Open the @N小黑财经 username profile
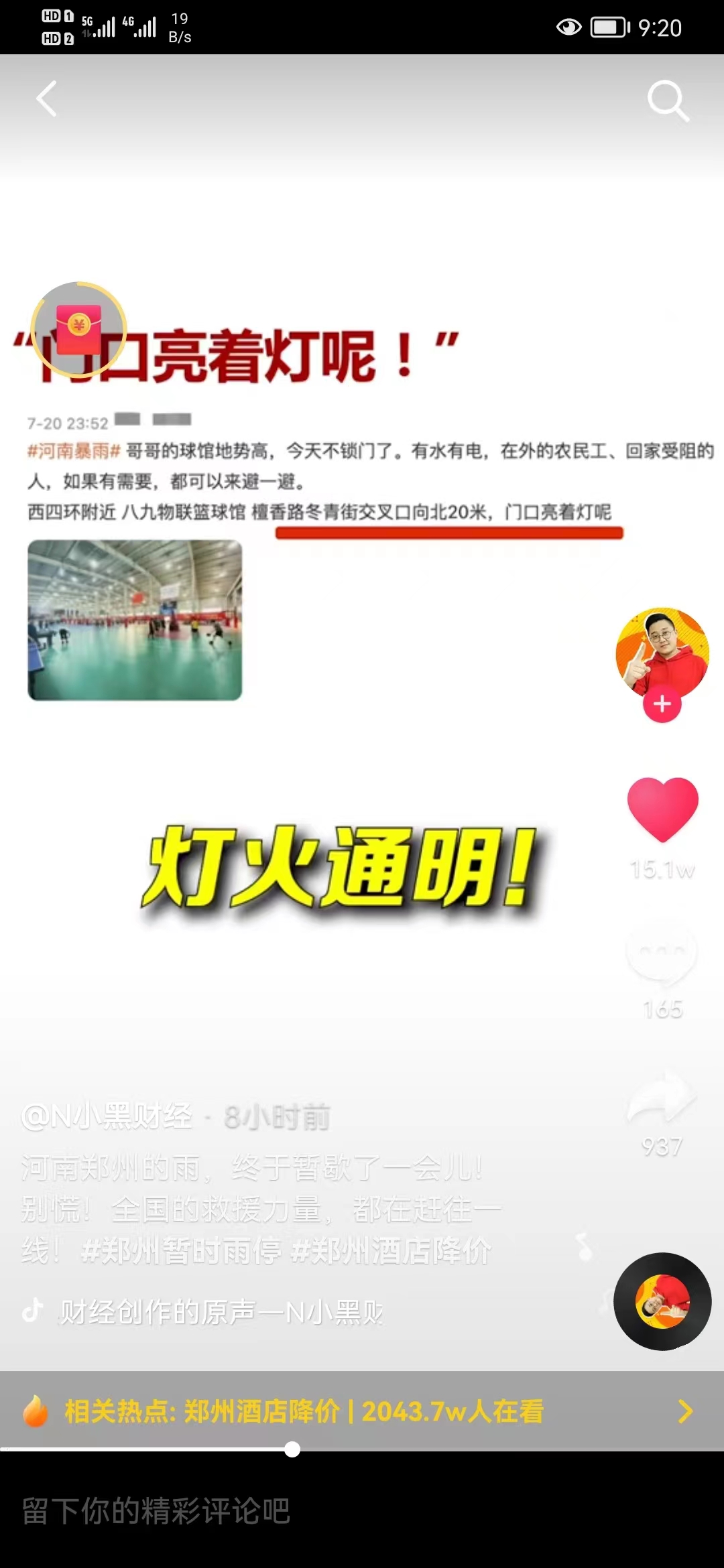Screen dimensions: 724x1568 tap(107, 1117)
